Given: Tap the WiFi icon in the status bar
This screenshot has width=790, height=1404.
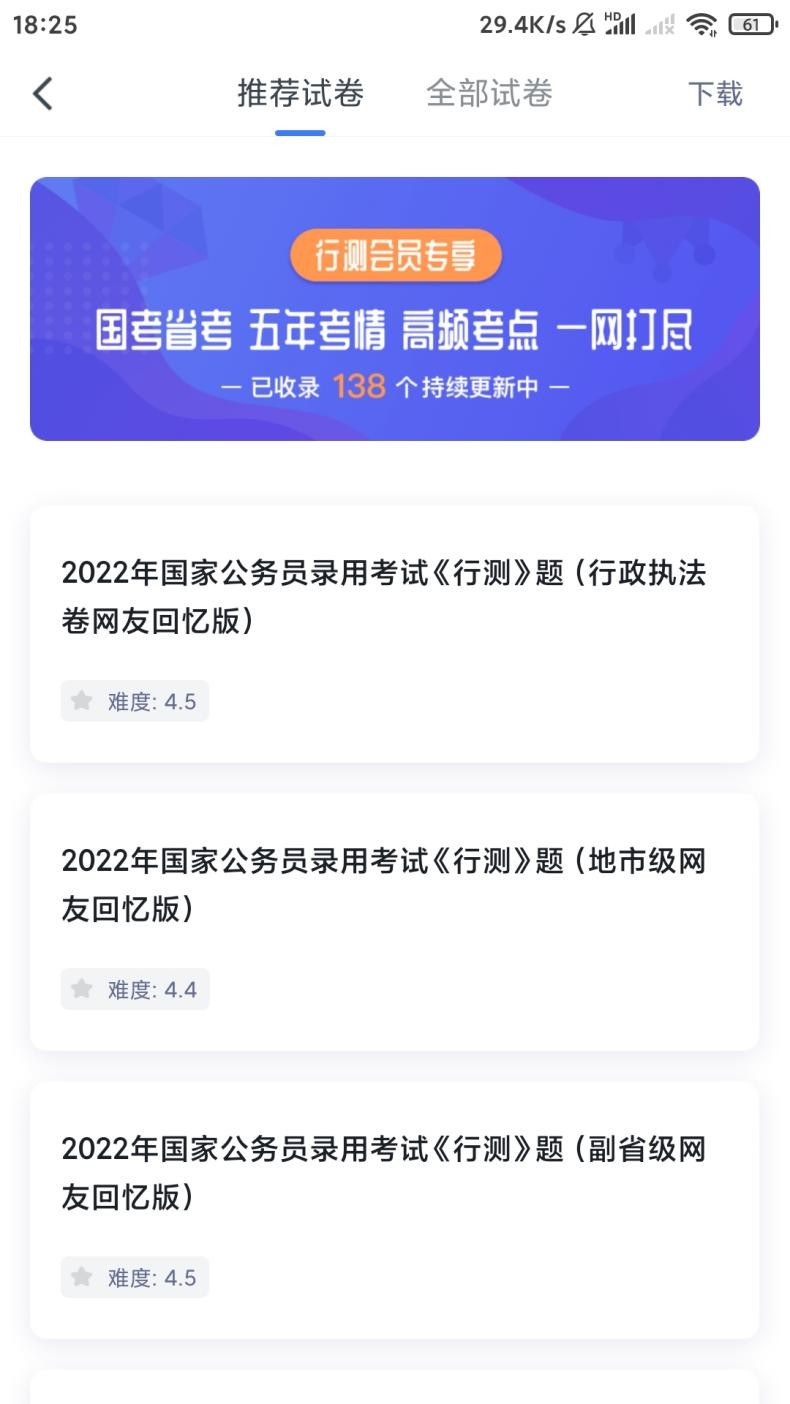Looking at the screenshot, I should pyautogui.click(x=703, y=25).
